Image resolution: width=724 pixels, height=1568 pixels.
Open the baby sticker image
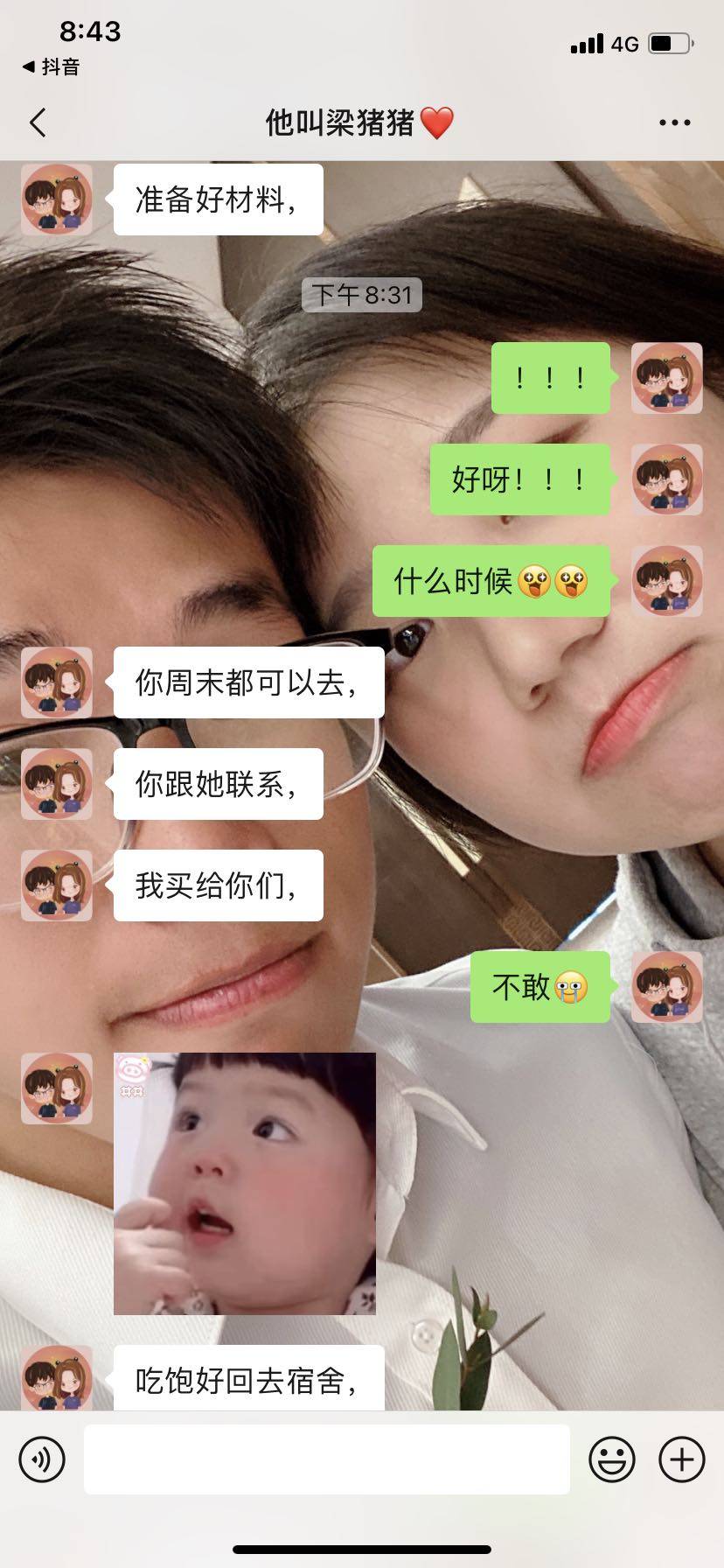pyautogui.click(x=245, y=1183)
